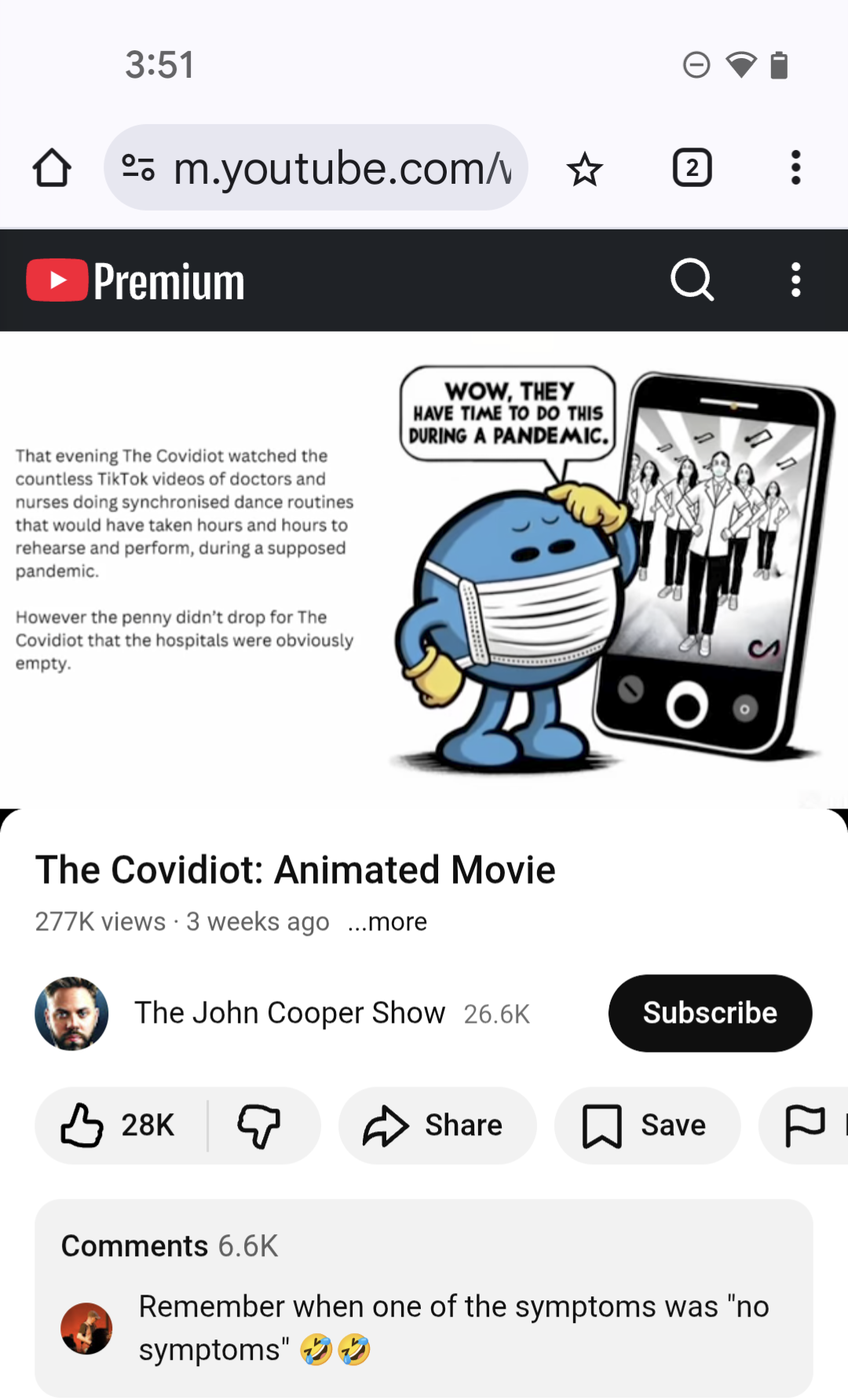The height and width of the screenshot is (1400, 848).
Task: Subscribe to The John Cooper Show
Action: (710, 1013)
